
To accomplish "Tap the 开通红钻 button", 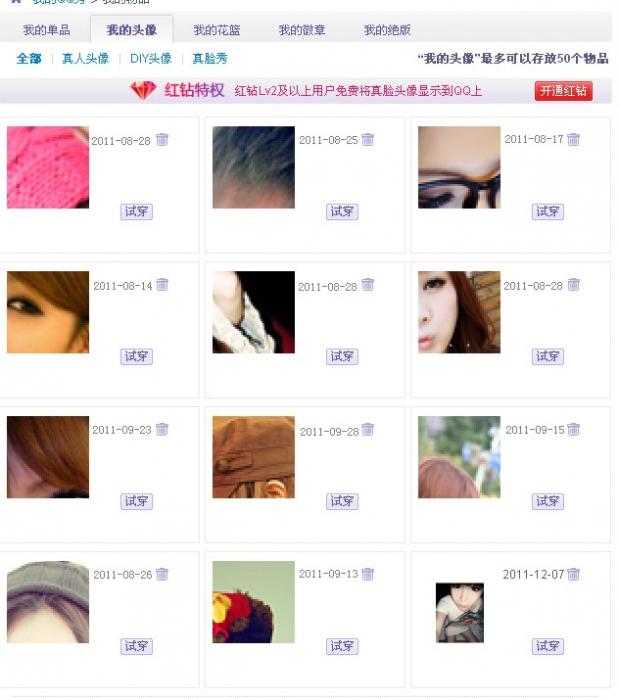I will point(563,91).
